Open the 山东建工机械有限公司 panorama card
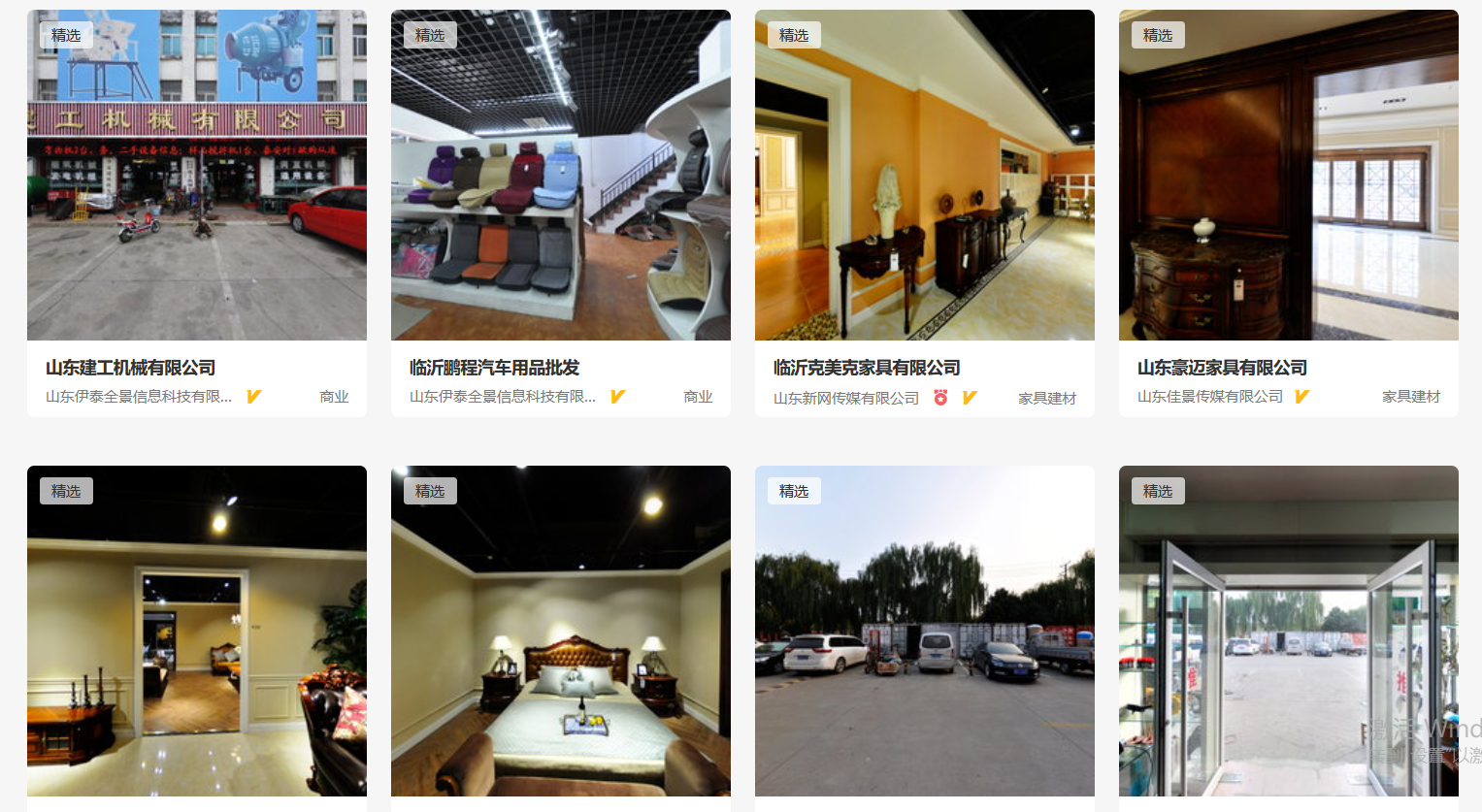This screenshot has height=812, width=1482. click(197, 175)
